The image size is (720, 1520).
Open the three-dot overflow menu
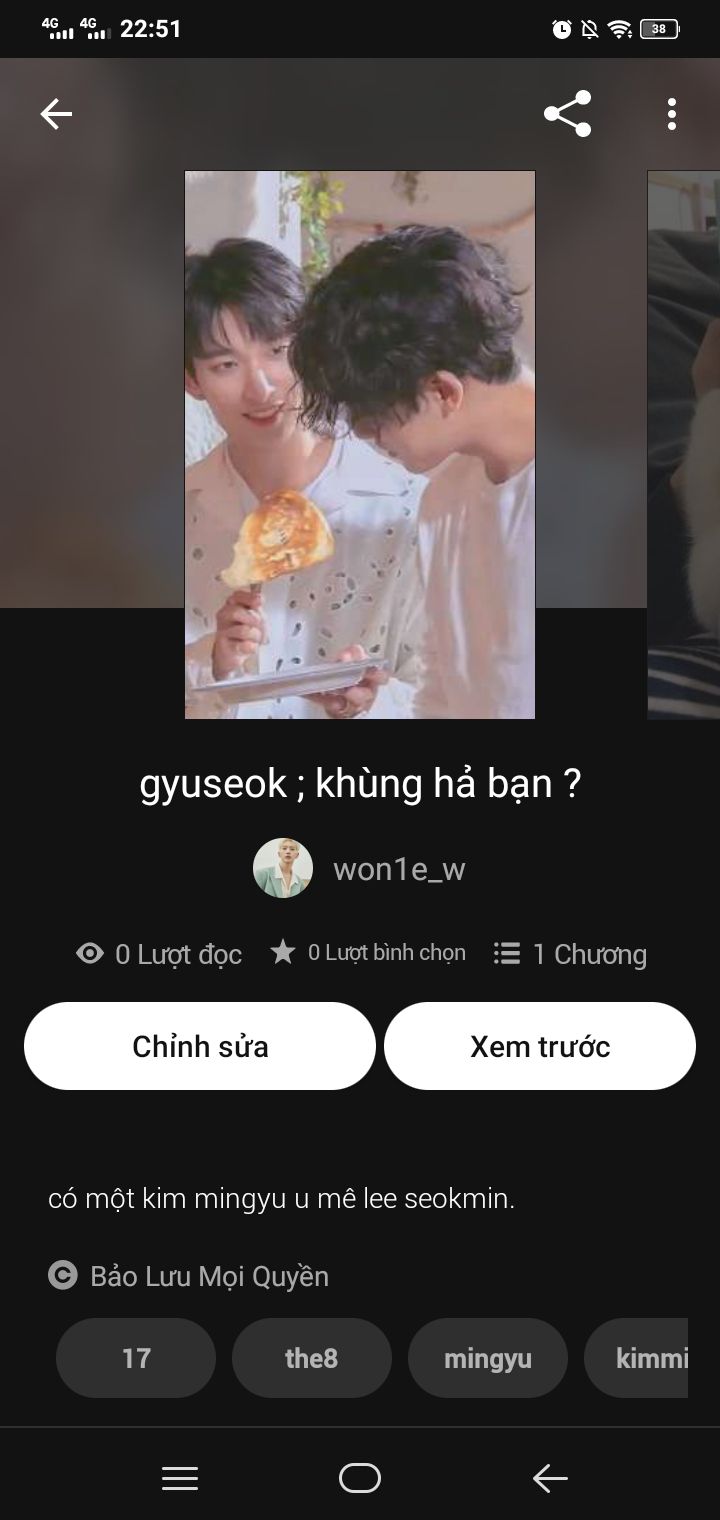(x=671, y=114)
